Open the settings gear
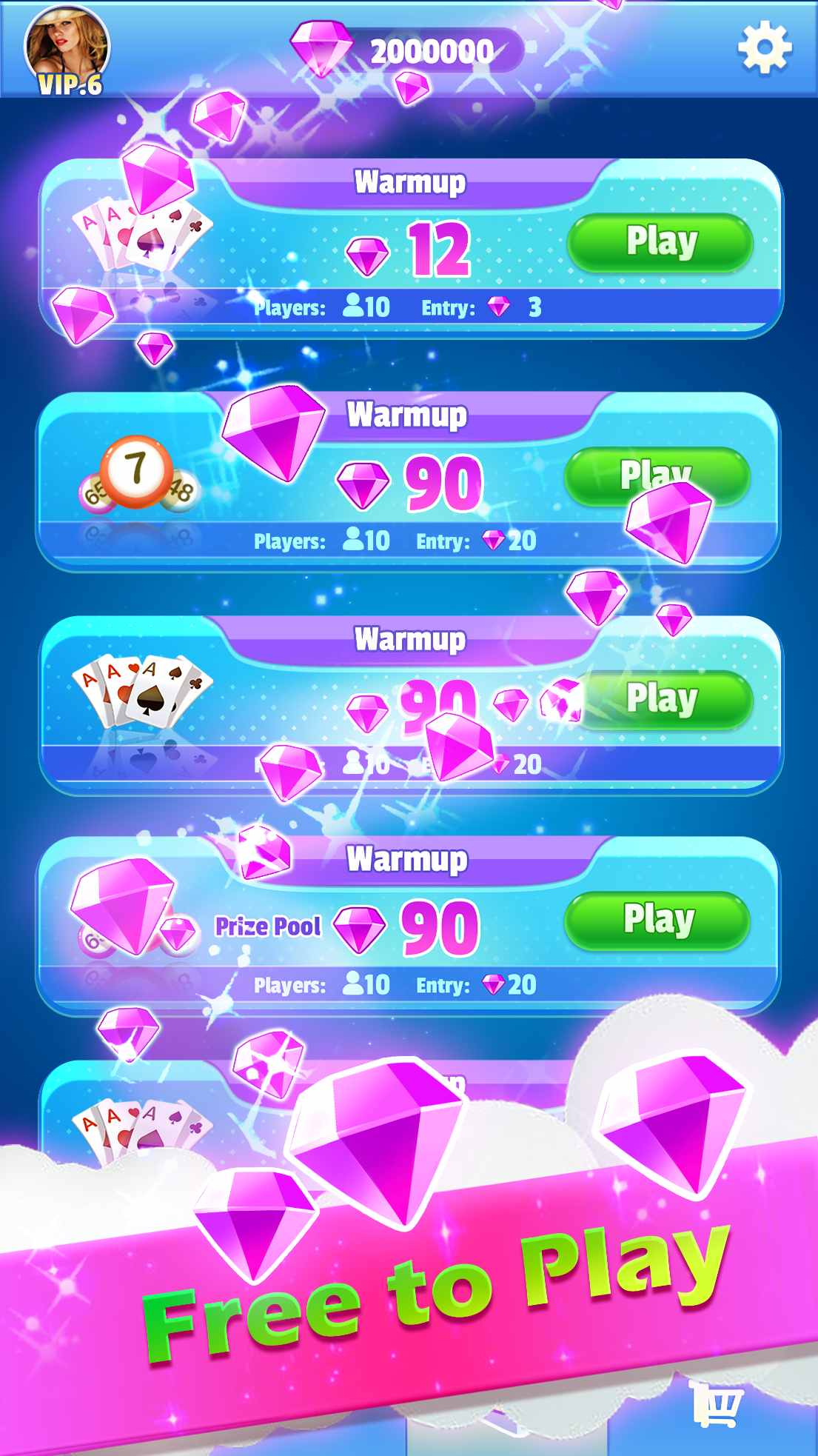 [x=765, y=47]
